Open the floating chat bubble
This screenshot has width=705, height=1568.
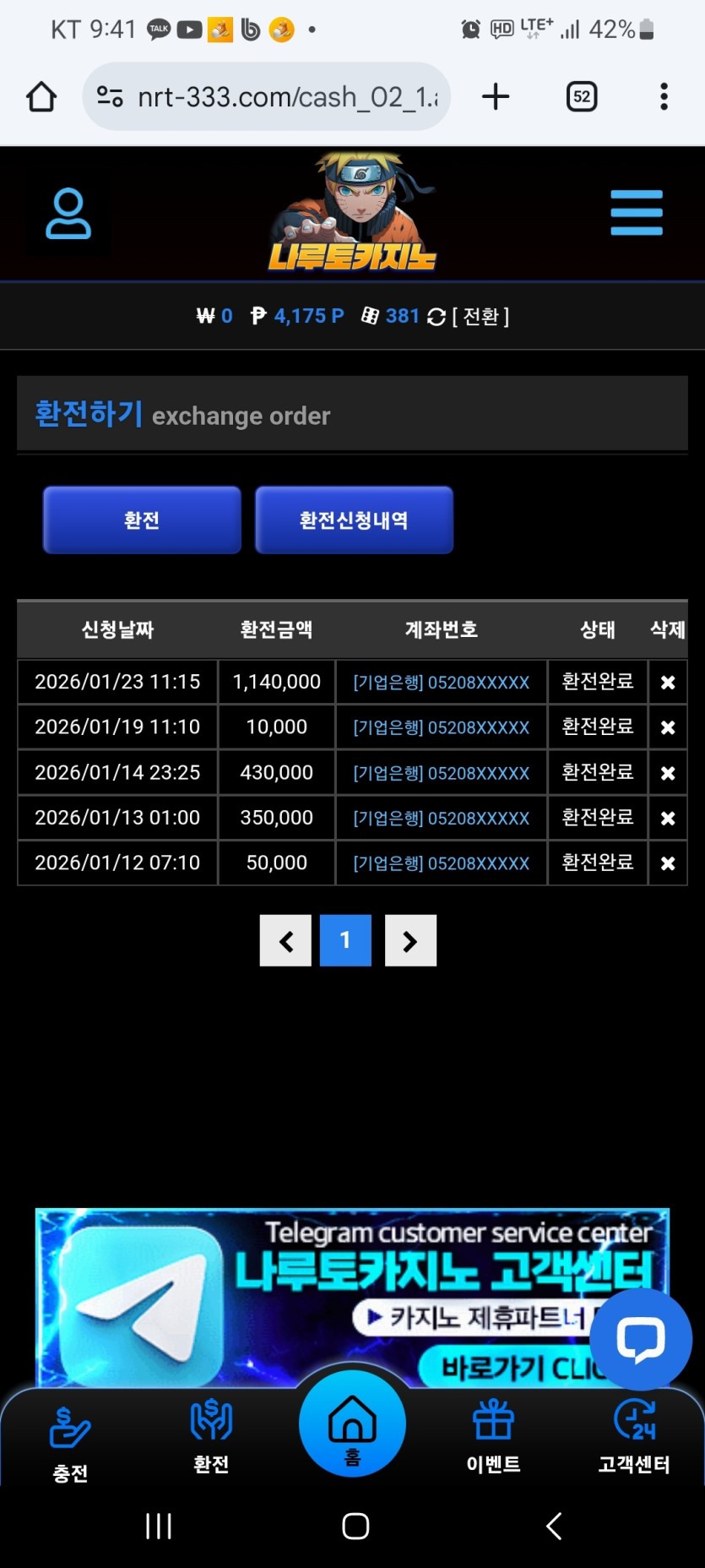[x=640, y=1339]
